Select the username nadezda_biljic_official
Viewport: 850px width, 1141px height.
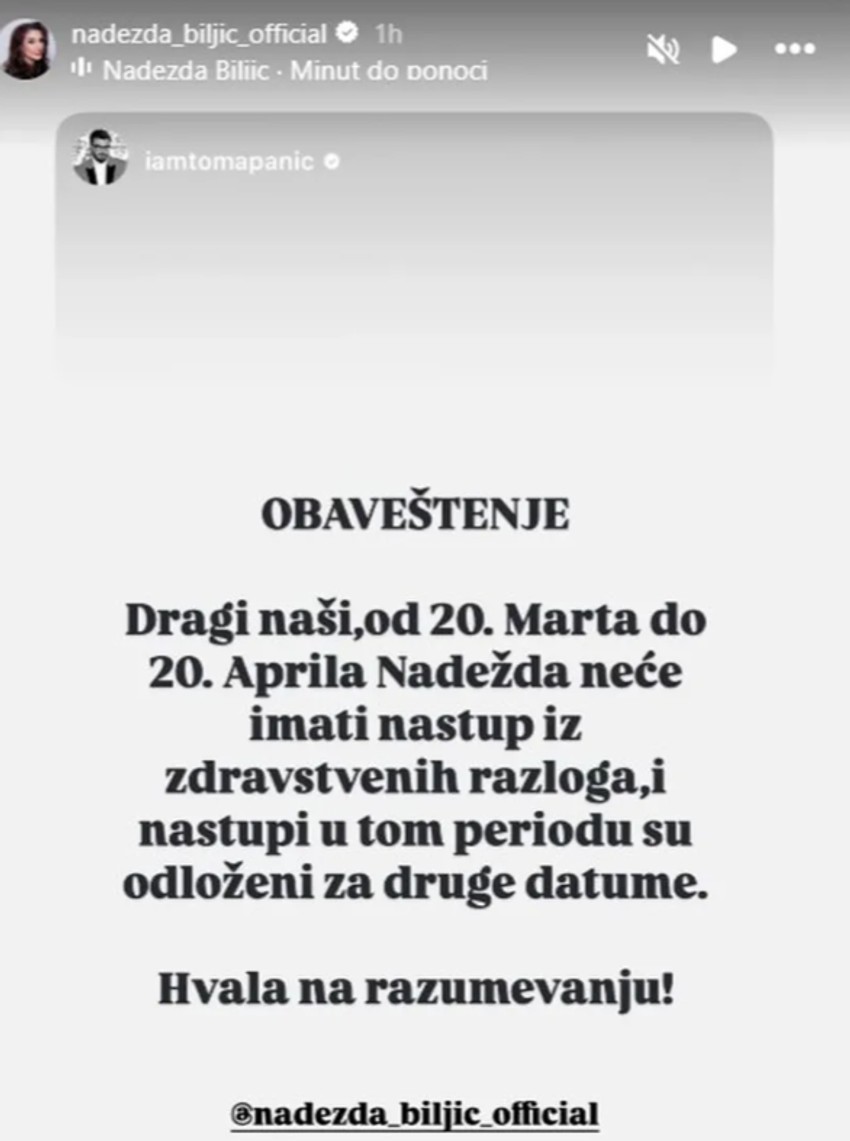pyautogui.click(x=200, y=32)
